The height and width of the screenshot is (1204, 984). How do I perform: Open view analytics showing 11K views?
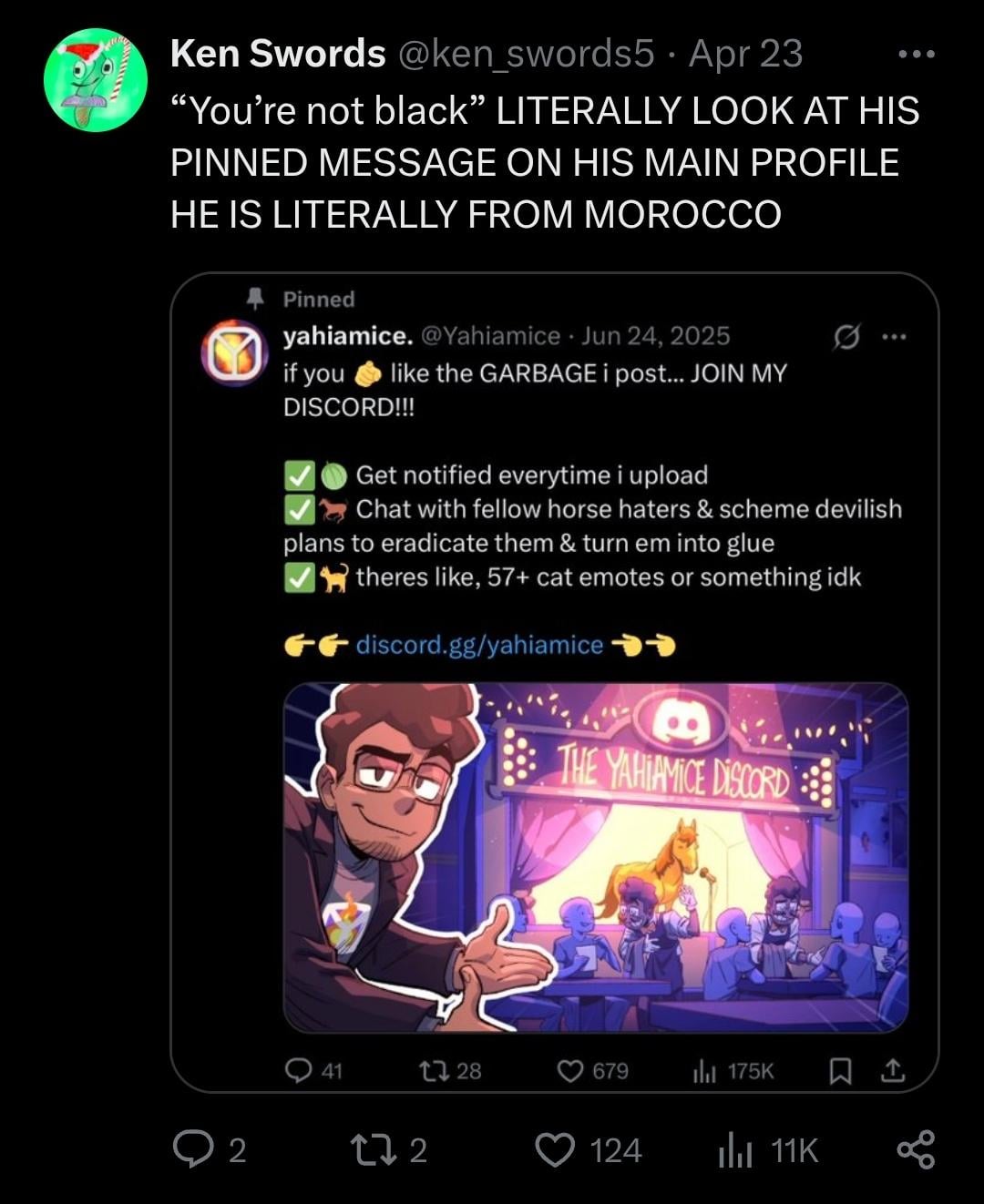pos(733,1151)
